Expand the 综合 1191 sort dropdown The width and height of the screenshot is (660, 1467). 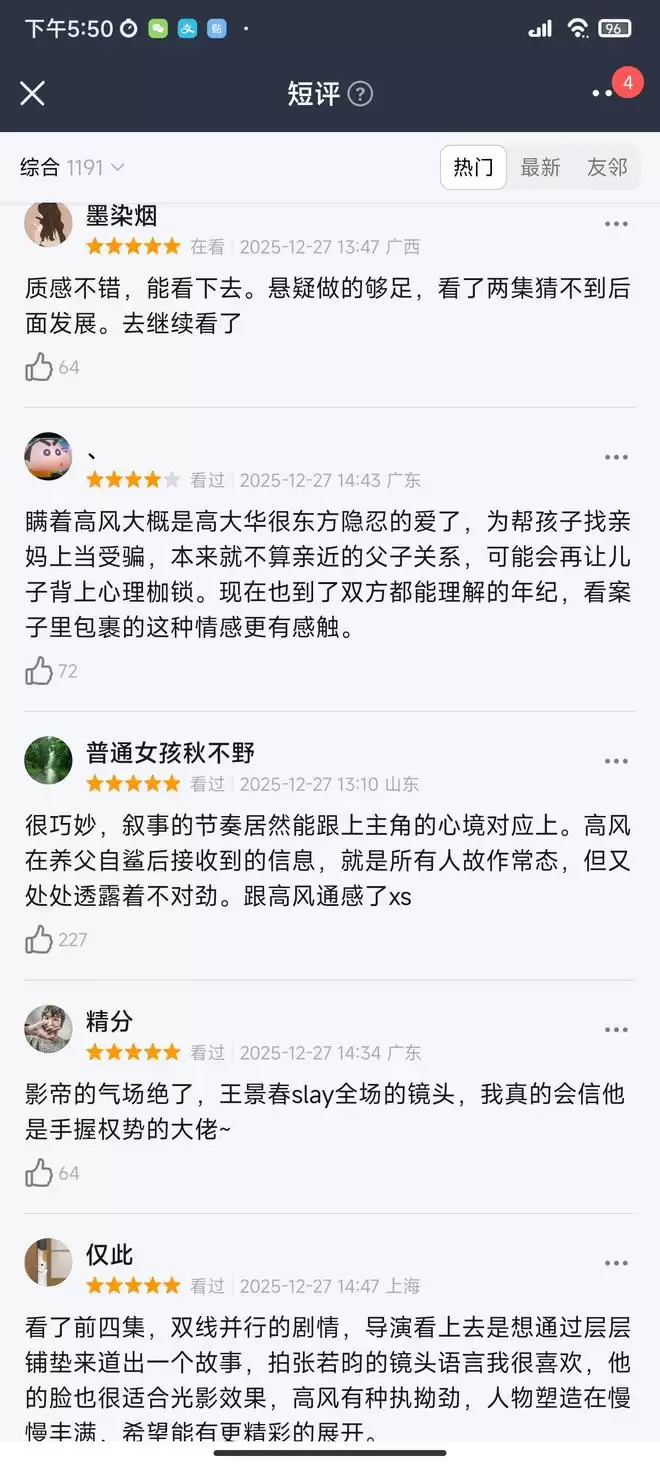[x=73, y=168]
